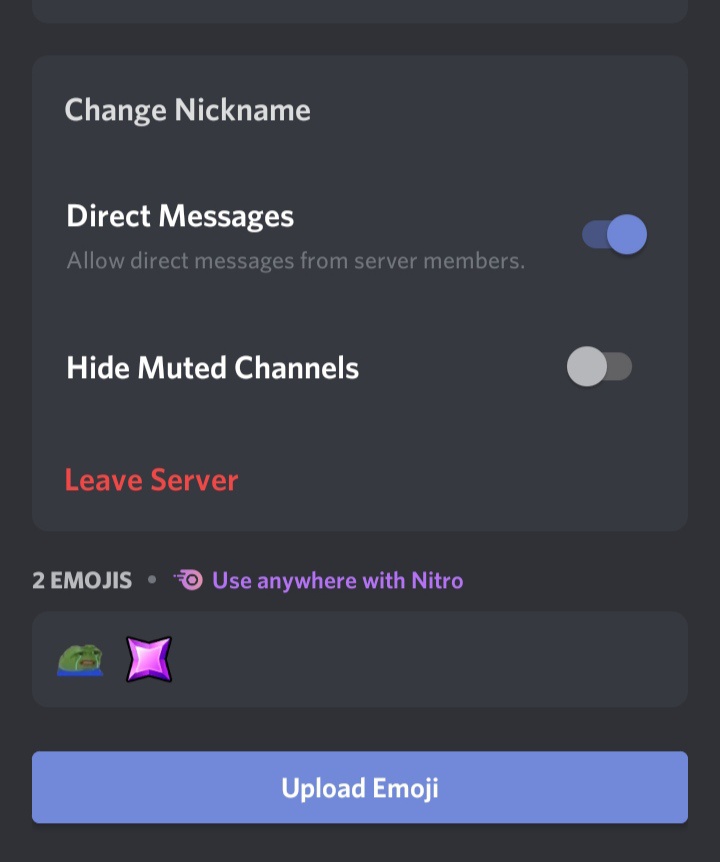Select the purple star emoji
This screenshot has width=720, height=862.
point(148,659)
